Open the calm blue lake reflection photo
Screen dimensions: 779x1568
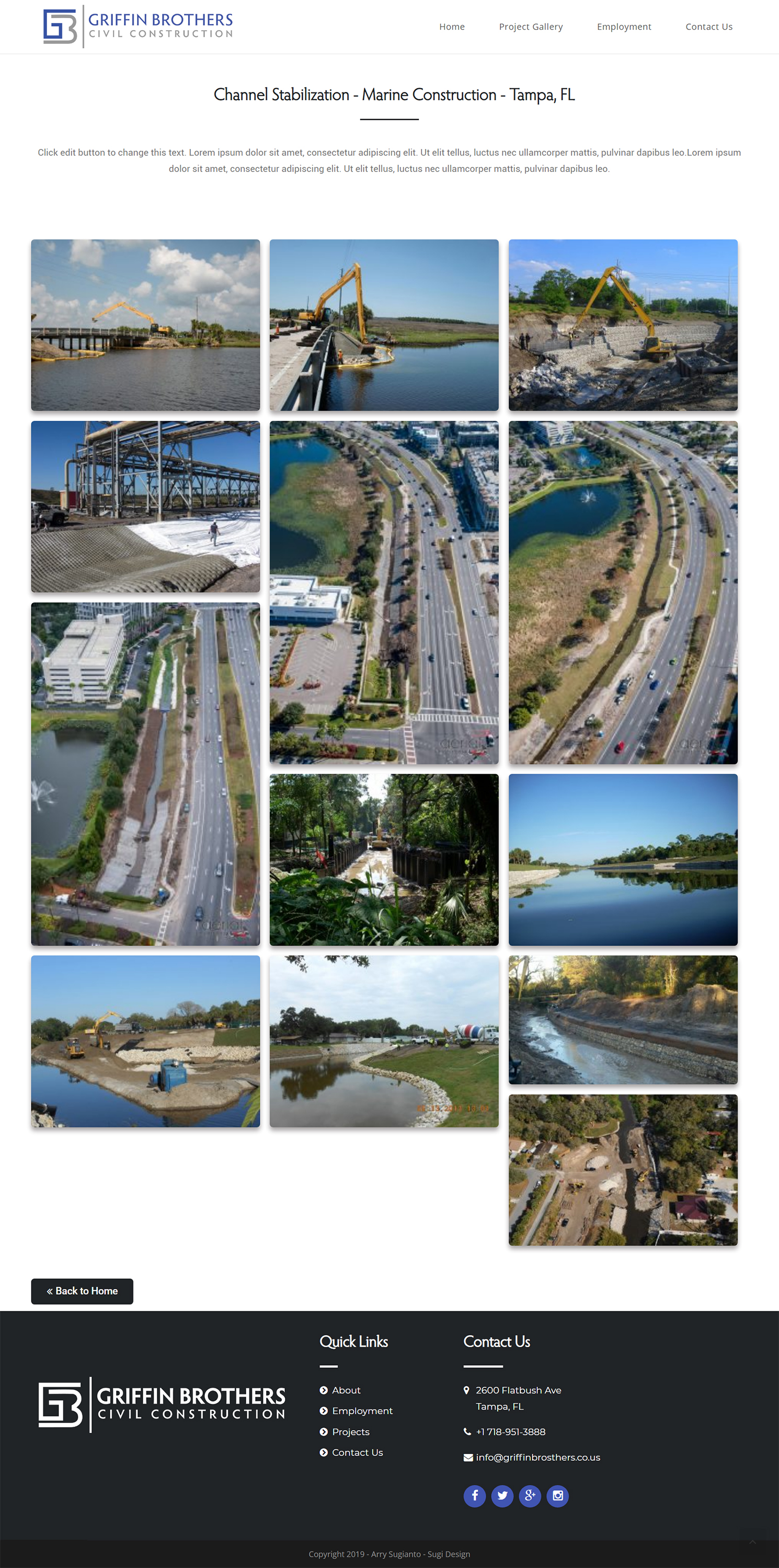coord(623,859)
